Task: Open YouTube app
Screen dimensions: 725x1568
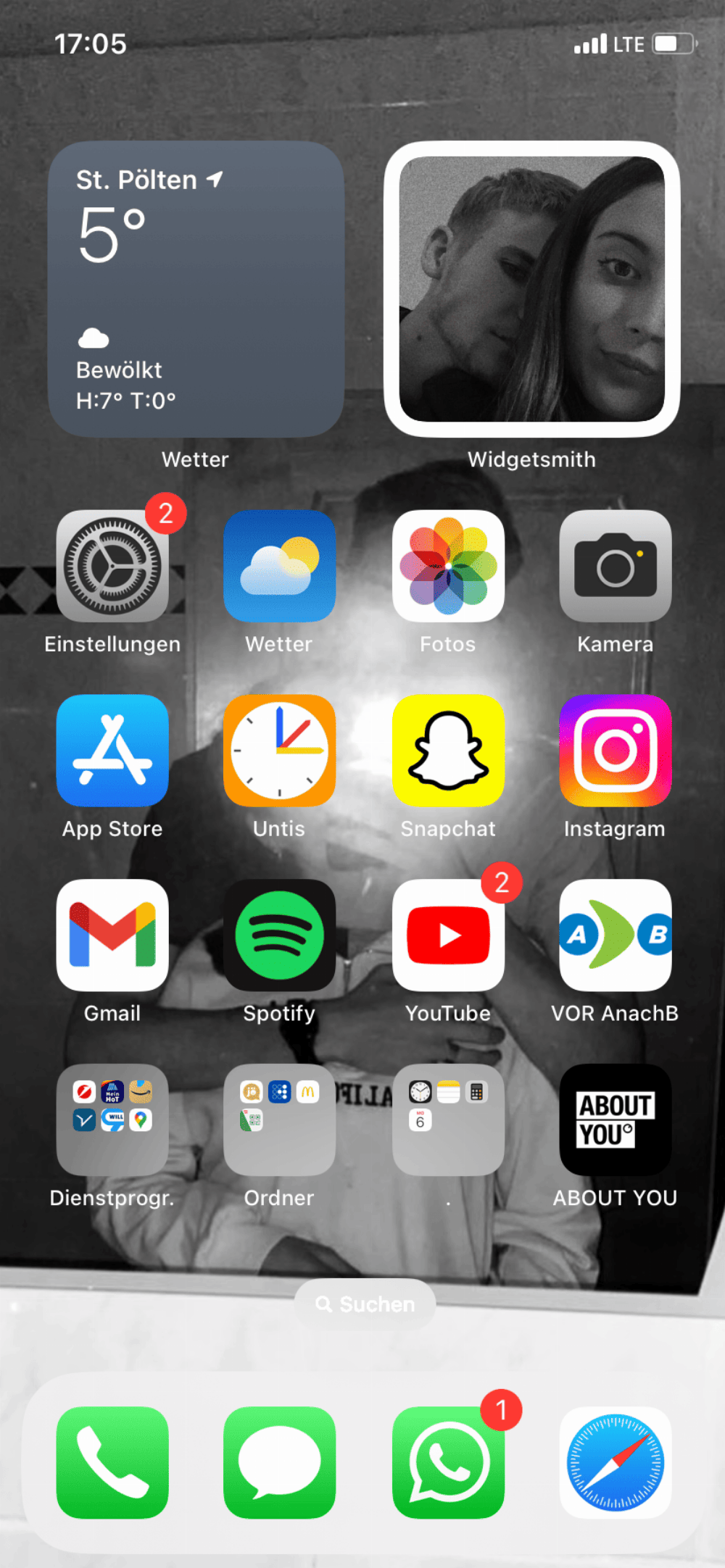Action: pyautogui.click(x=448, y=935)
